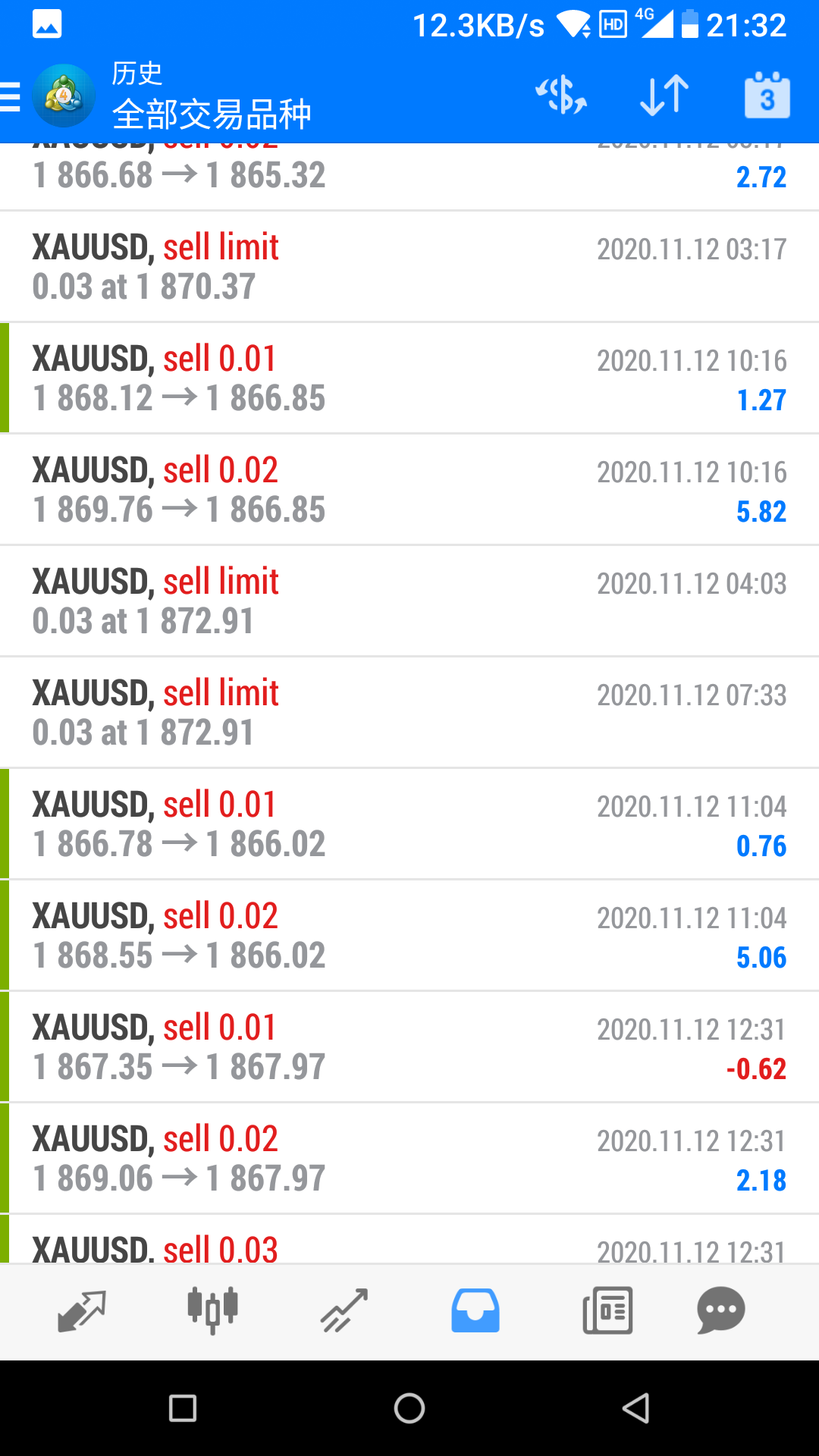Open the sort arrows option
The width and height of the screenshot is (819, 1456).
(x=664, y=96)
